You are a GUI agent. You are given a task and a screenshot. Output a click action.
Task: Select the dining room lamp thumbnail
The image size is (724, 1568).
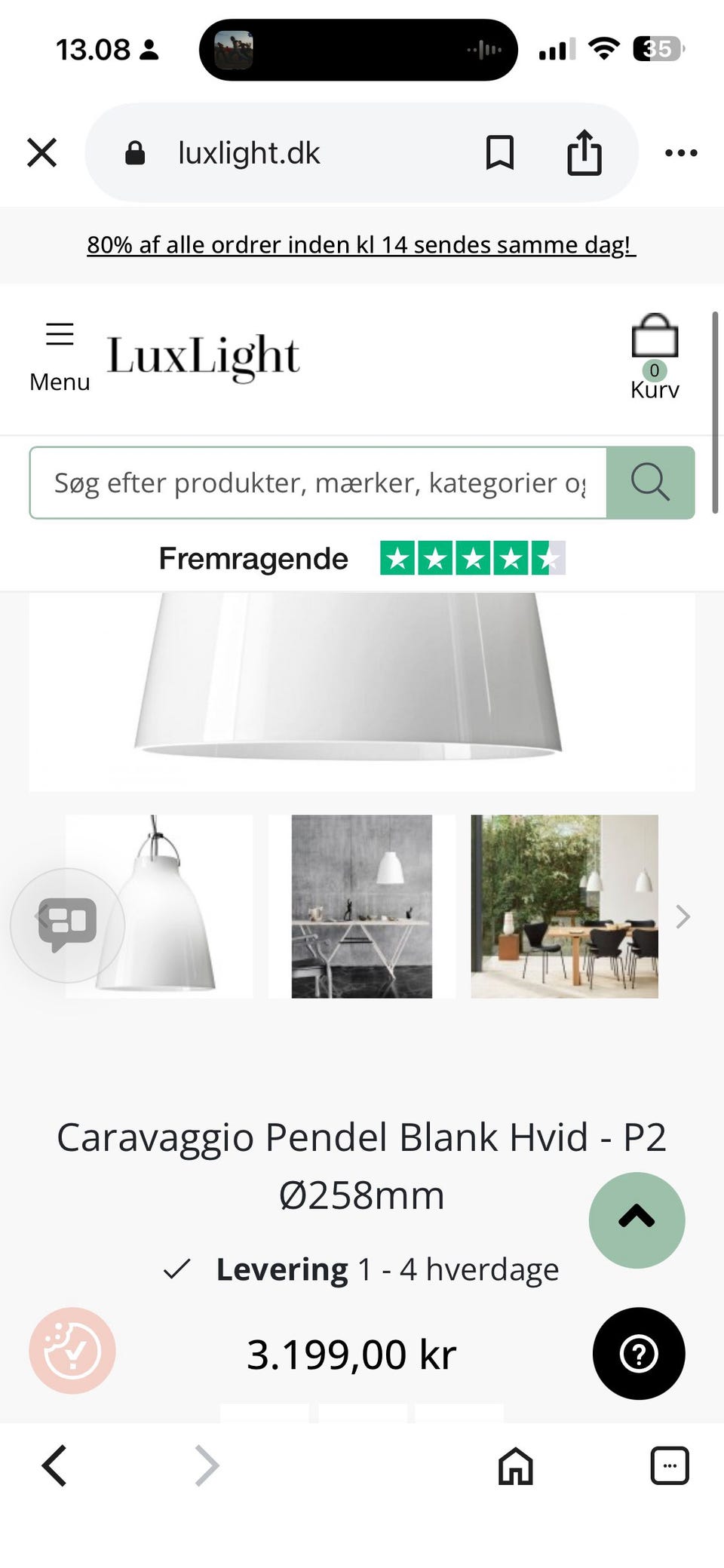click(x=564, y=906)
